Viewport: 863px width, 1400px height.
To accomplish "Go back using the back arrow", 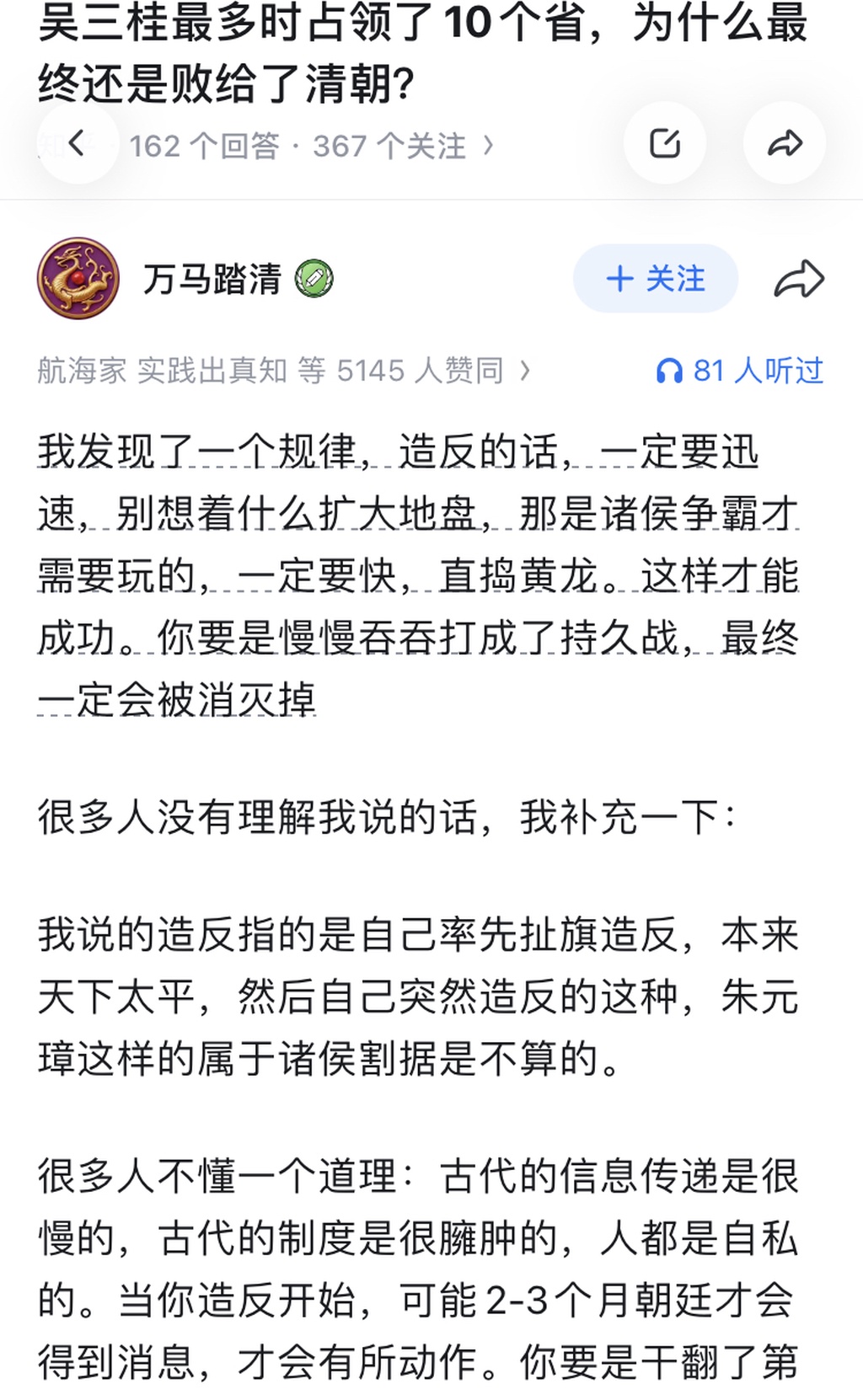I will point(77,144).
